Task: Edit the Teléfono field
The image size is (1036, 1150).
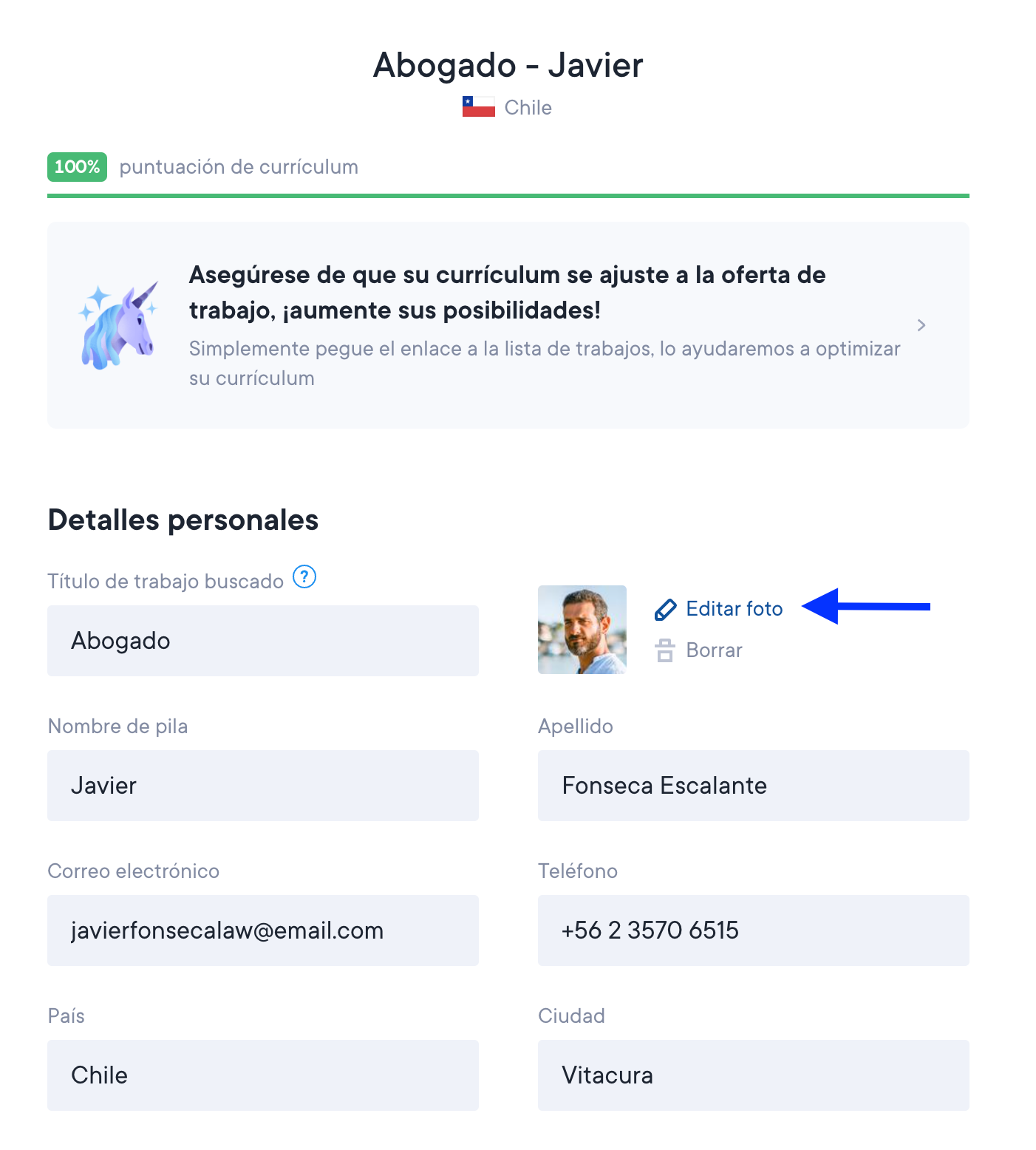Action: click(x=753, y=930)
